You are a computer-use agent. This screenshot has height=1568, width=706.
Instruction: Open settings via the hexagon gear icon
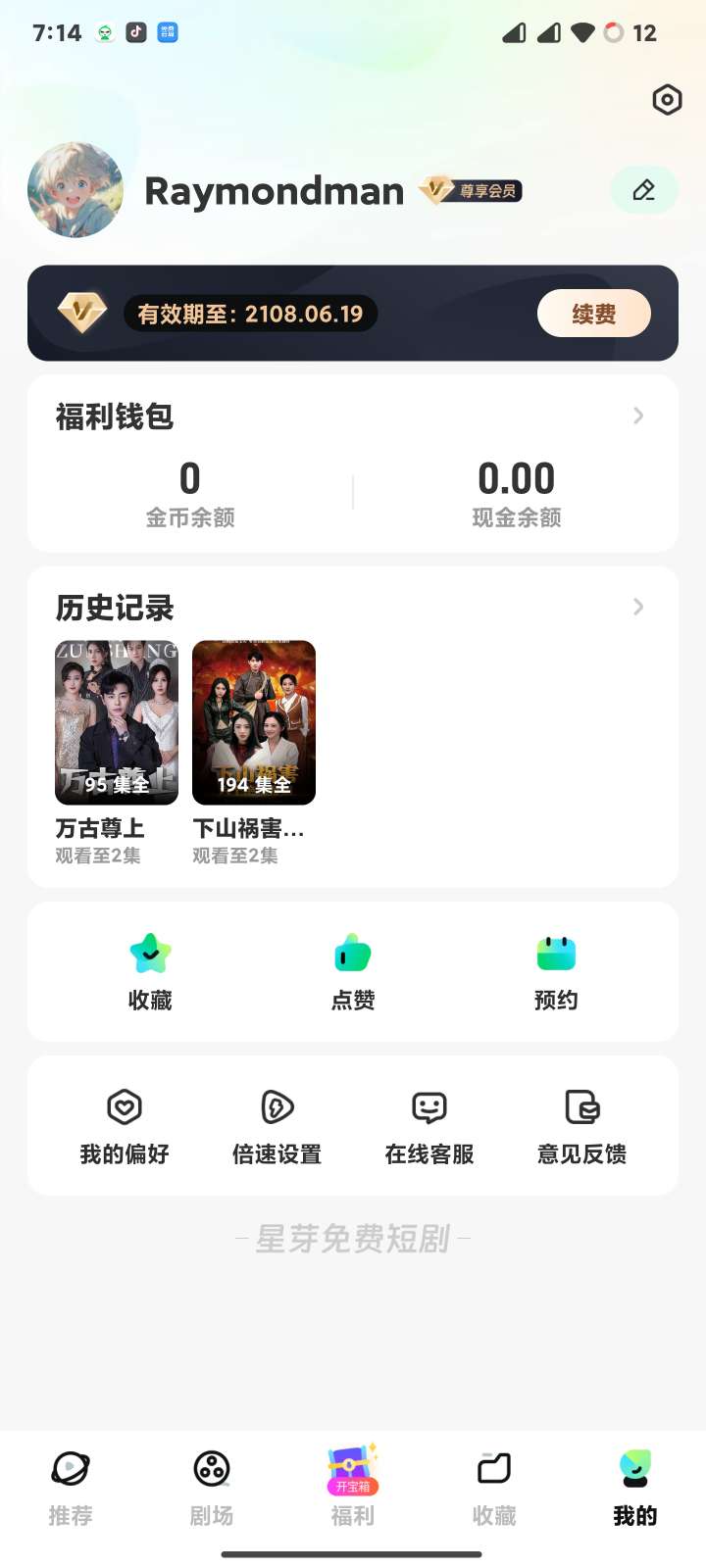[667, 100]
